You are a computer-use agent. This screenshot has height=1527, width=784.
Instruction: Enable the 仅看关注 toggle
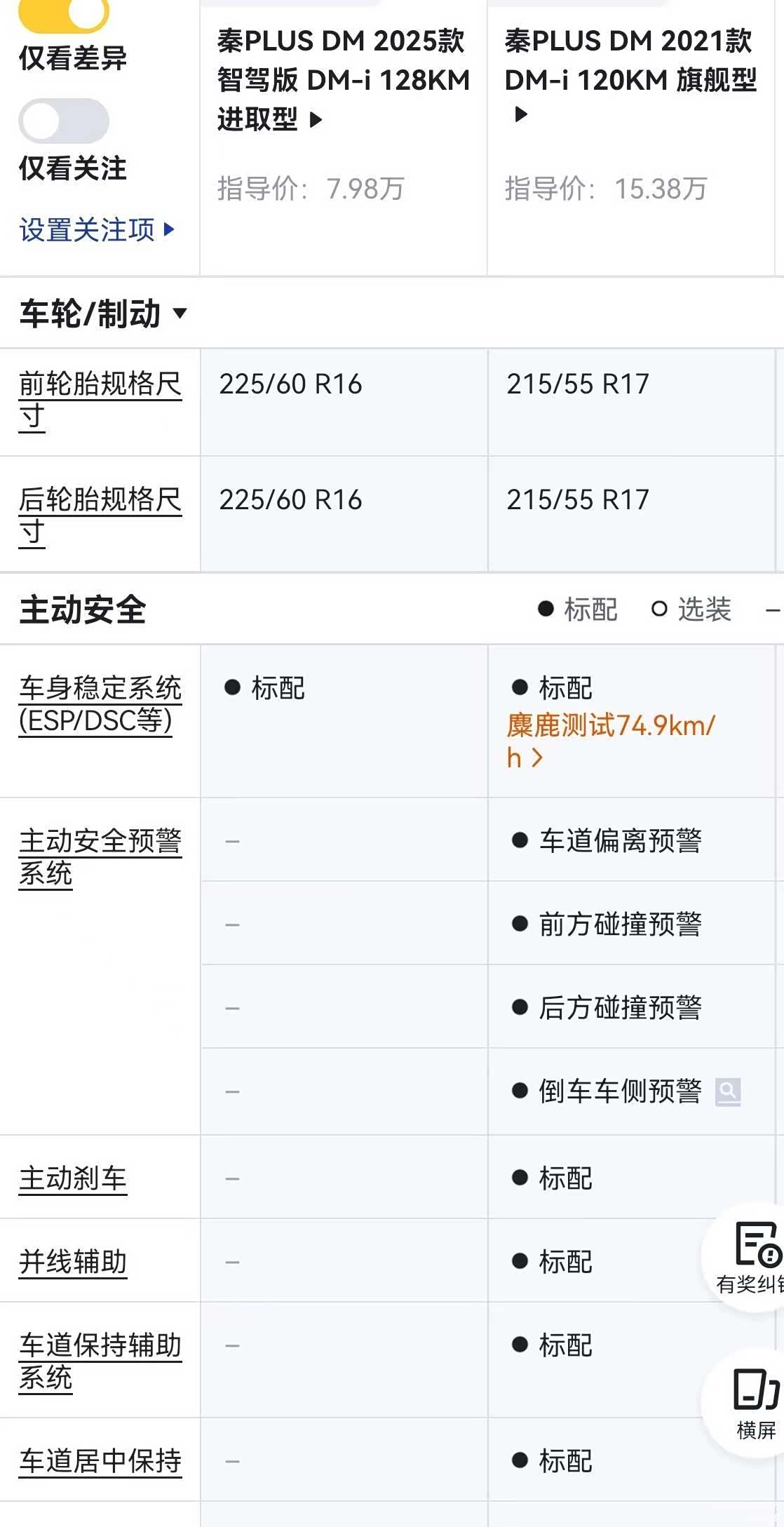click(64, 121)
